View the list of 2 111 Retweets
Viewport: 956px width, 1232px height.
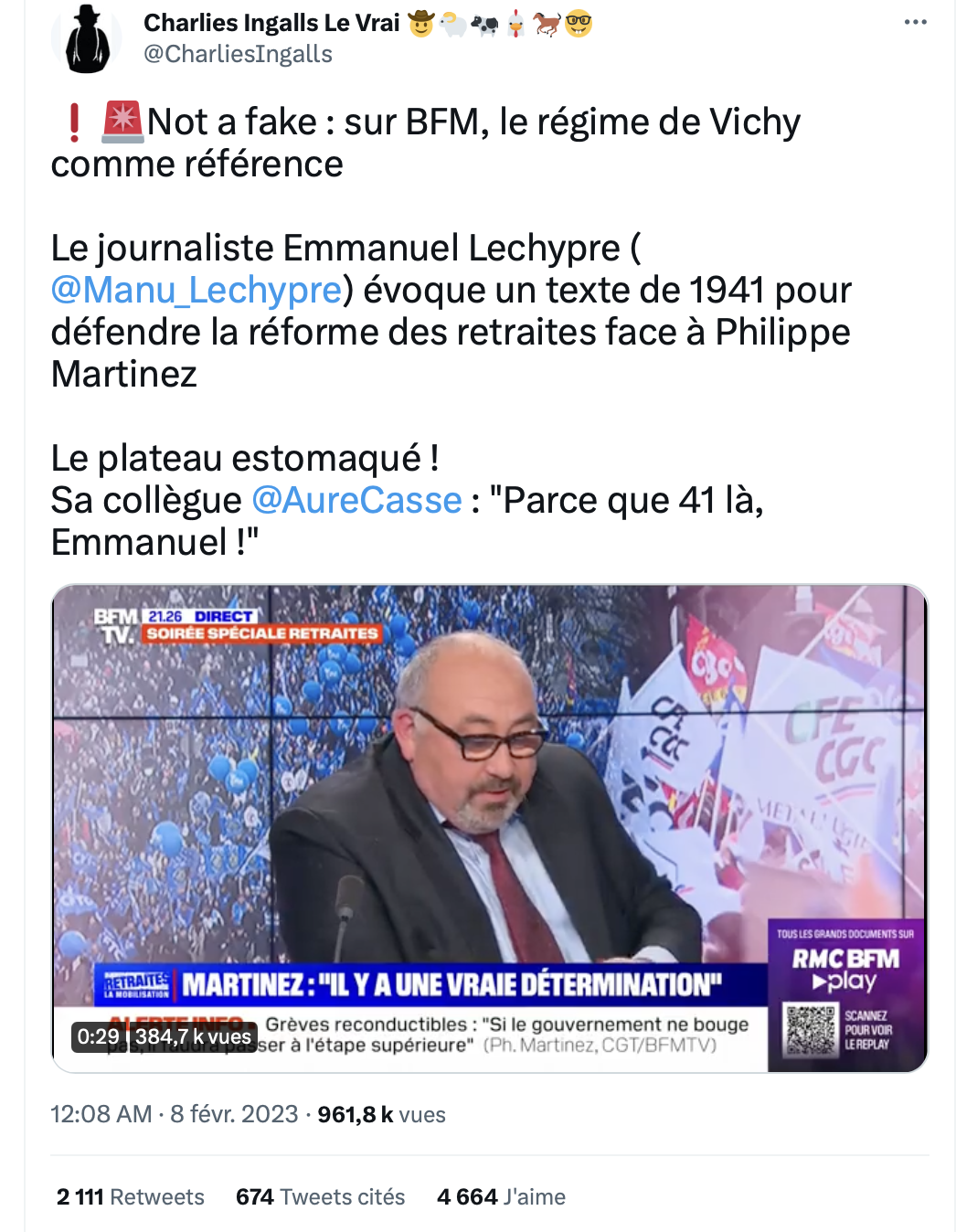click(130, 1196)
